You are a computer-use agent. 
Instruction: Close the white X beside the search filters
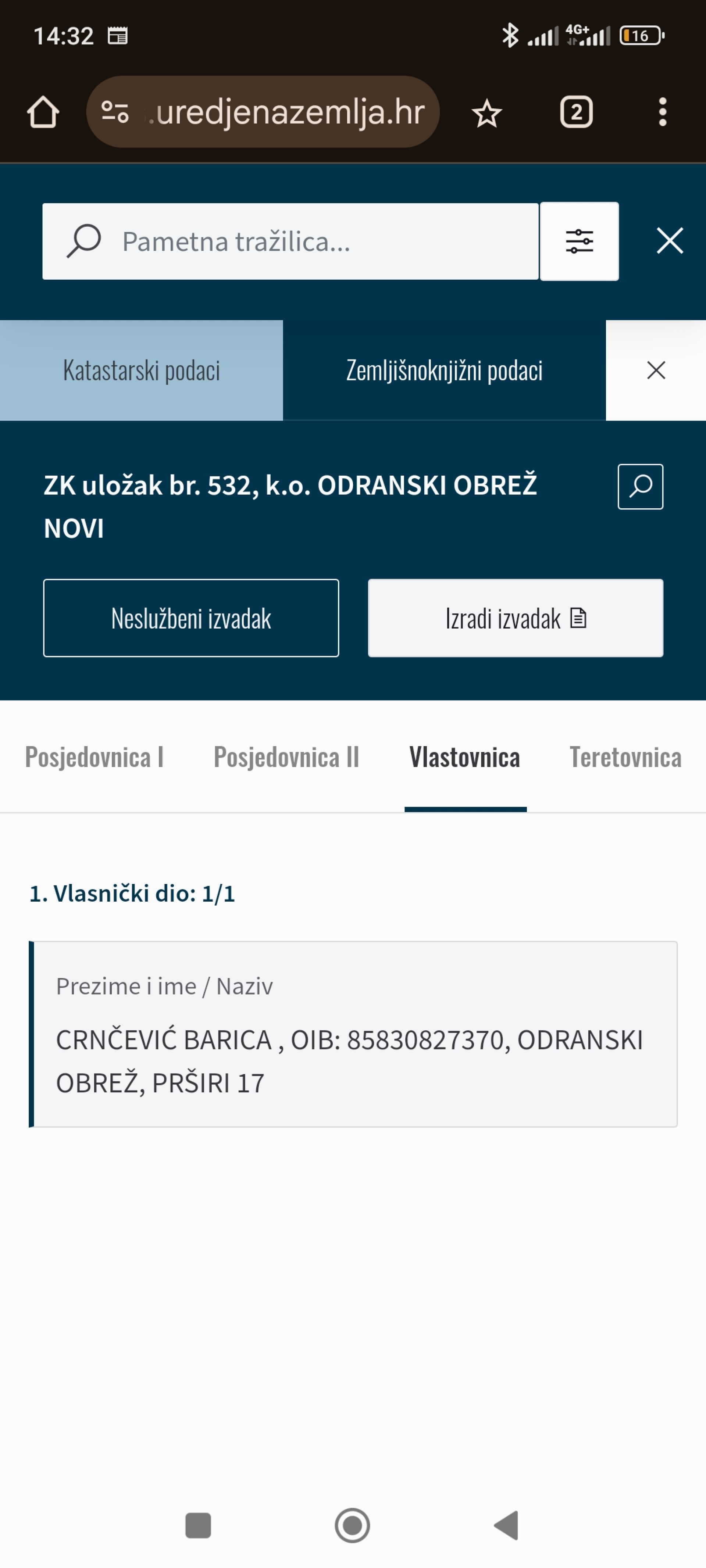click(670, 241)
